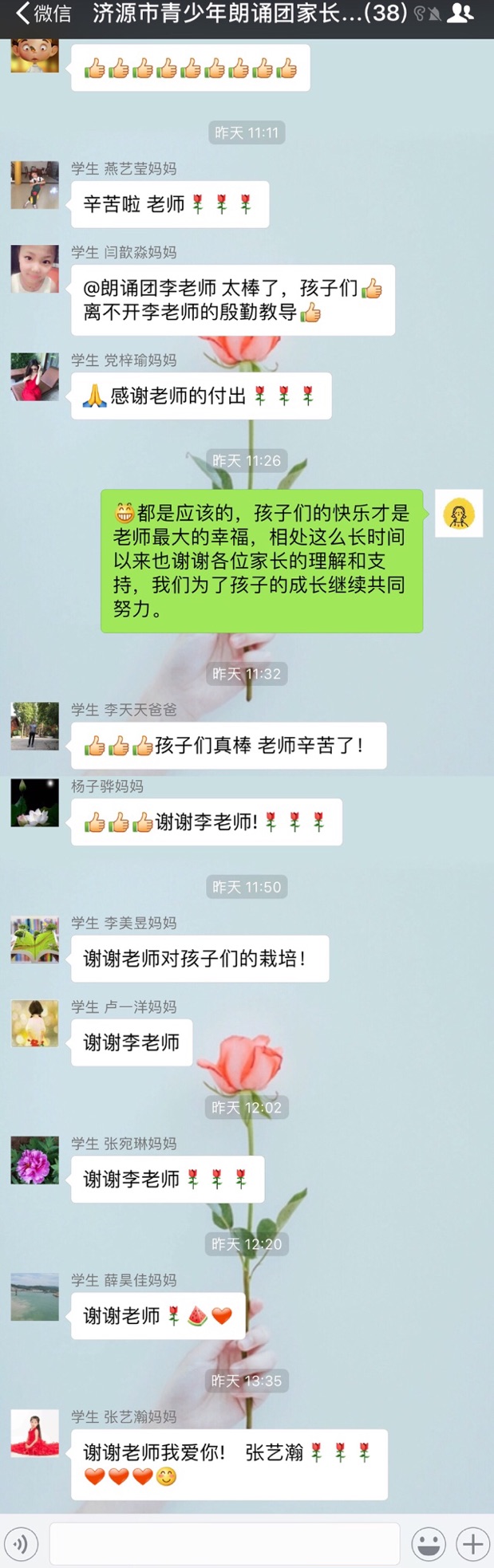
Task: Focus the message text field
Action: pyautogui.click(x=224, y=1545)
